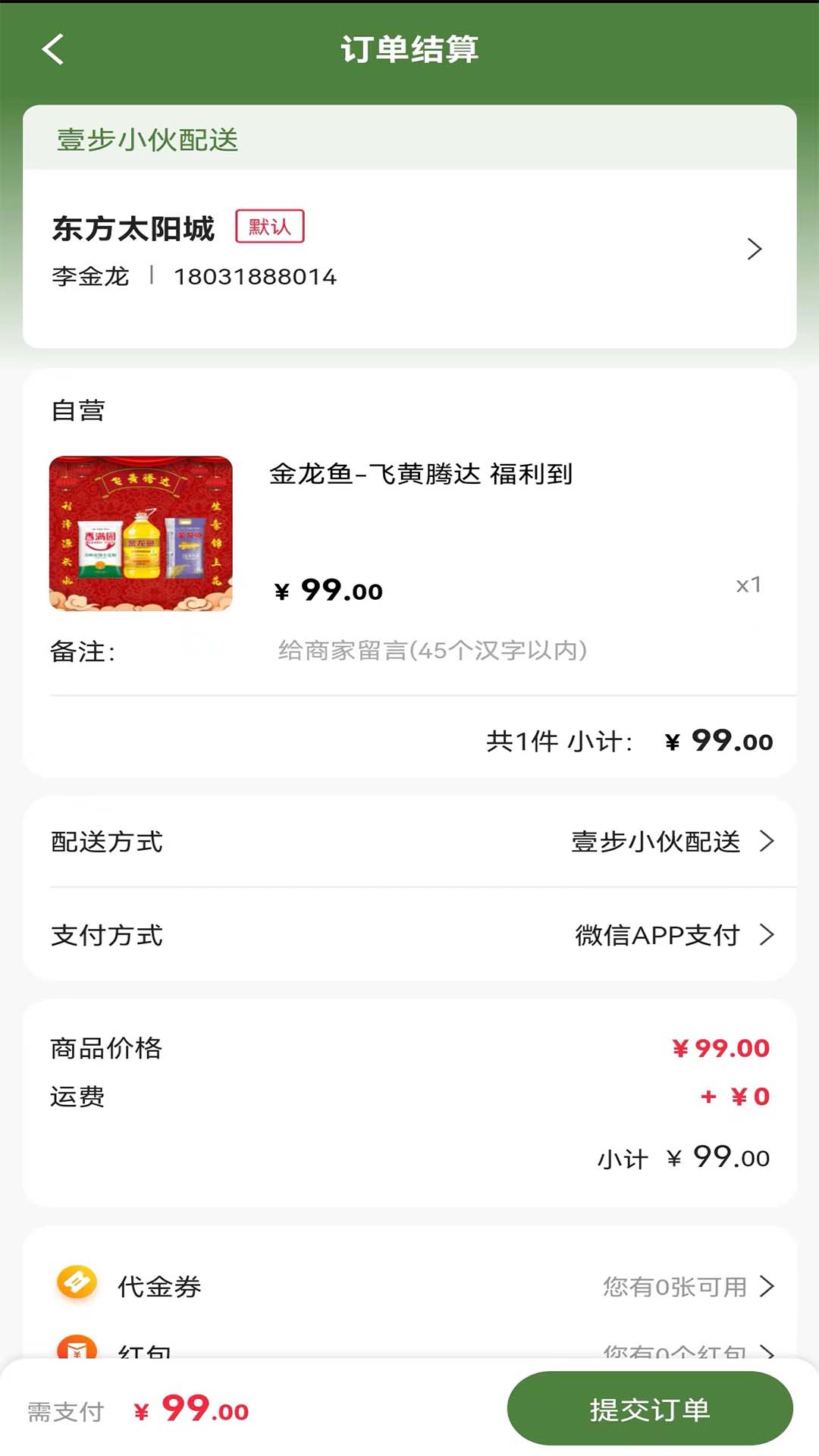
Task: Click the 备注 merchant message field
Action: tap(432, 651)
